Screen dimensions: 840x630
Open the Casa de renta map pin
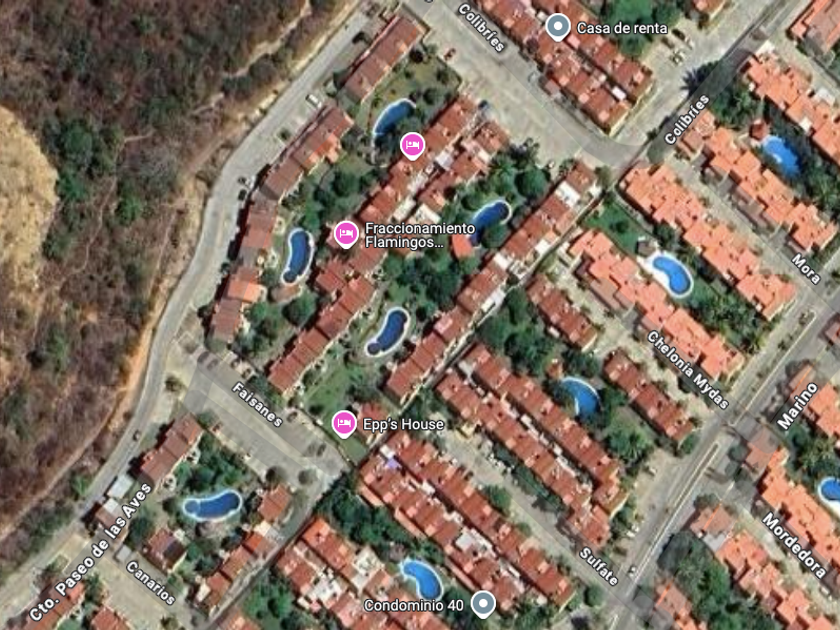tap(558, 27)
